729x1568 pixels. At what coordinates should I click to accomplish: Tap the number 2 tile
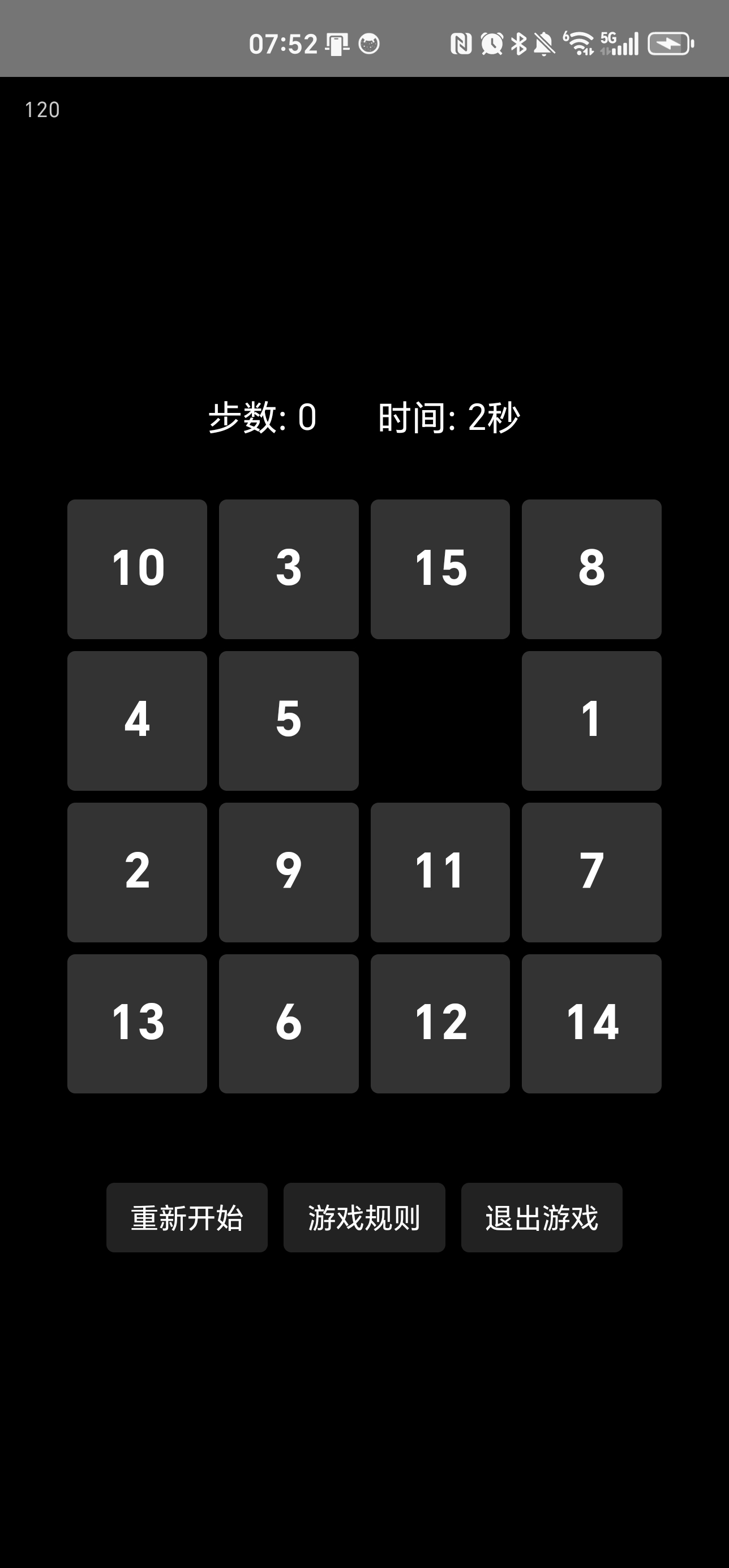137,872
